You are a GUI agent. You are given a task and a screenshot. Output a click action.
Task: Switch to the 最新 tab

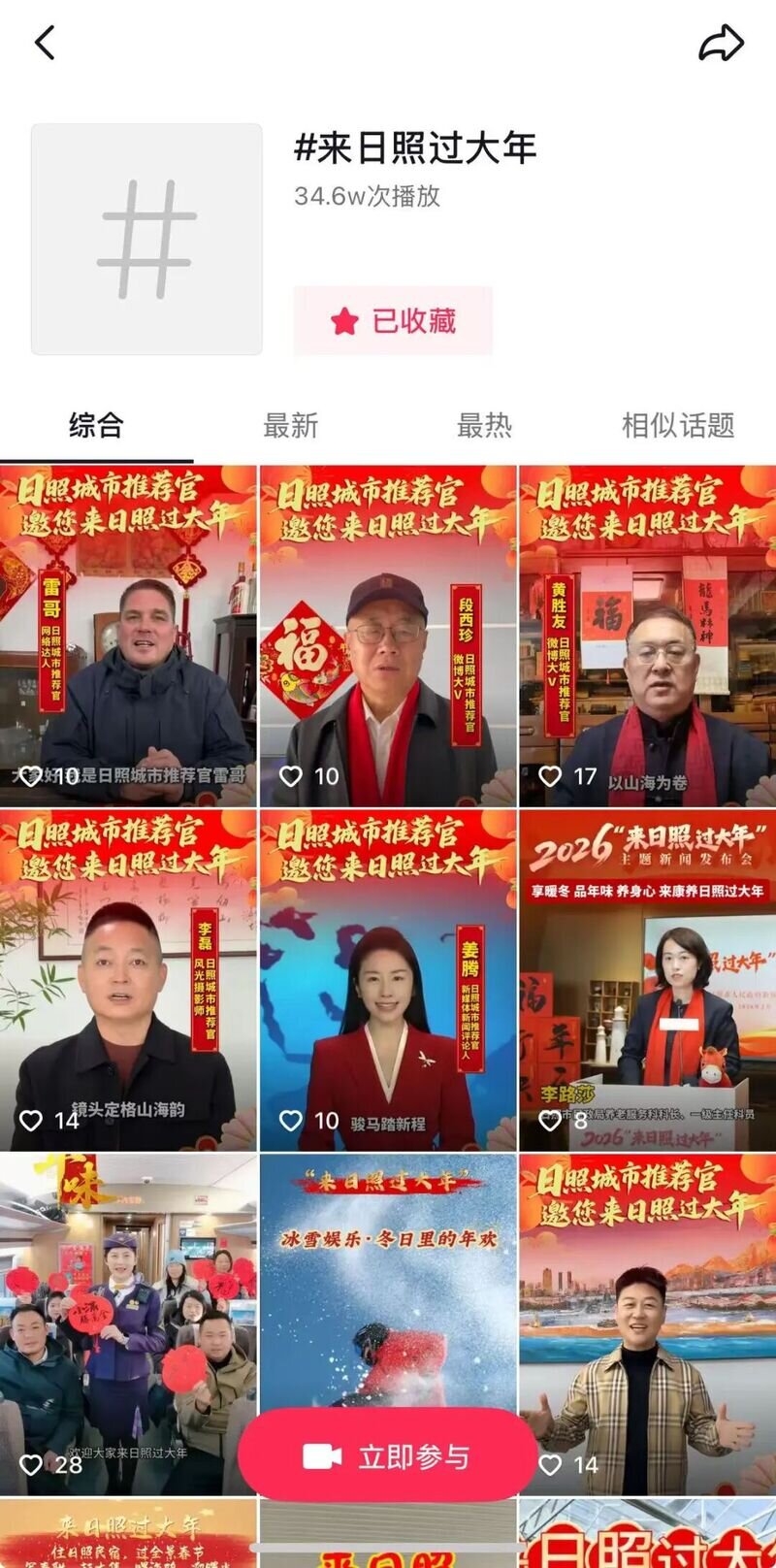tap(290, 425)
